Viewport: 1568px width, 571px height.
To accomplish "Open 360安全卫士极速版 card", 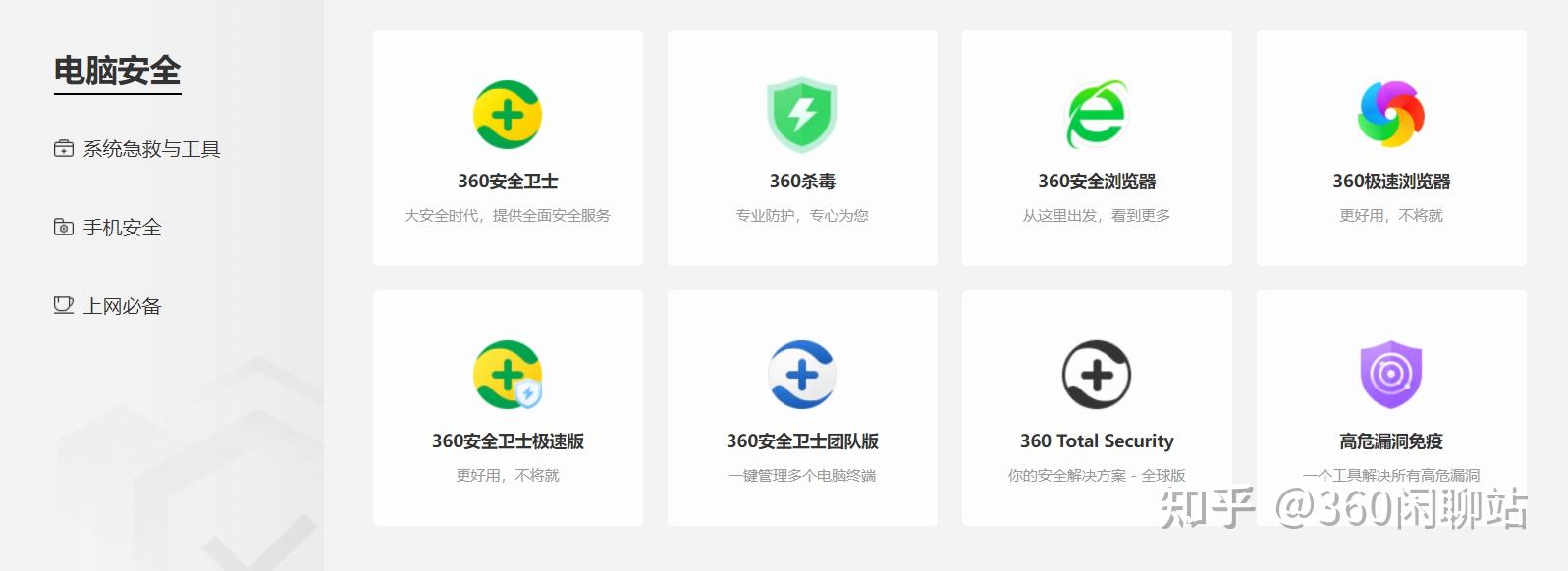I will (508, 408).
